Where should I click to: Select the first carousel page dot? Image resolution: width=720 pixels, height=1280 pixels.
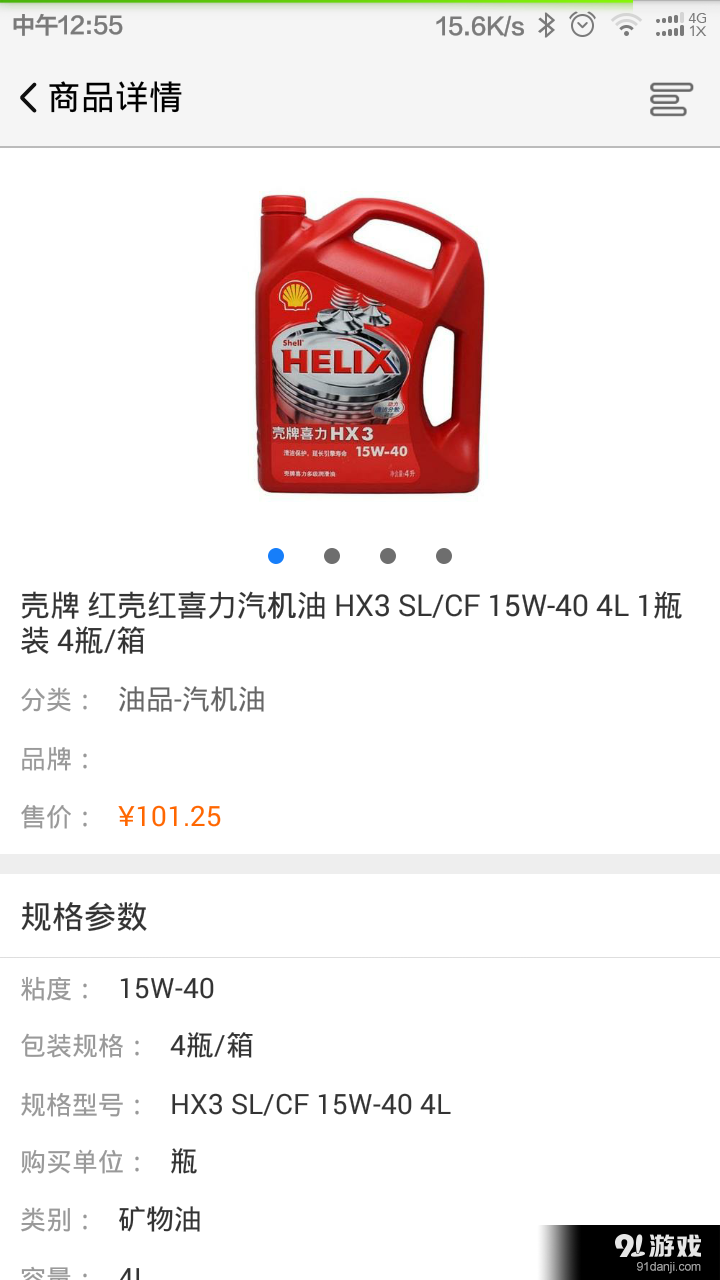point(275,555)
